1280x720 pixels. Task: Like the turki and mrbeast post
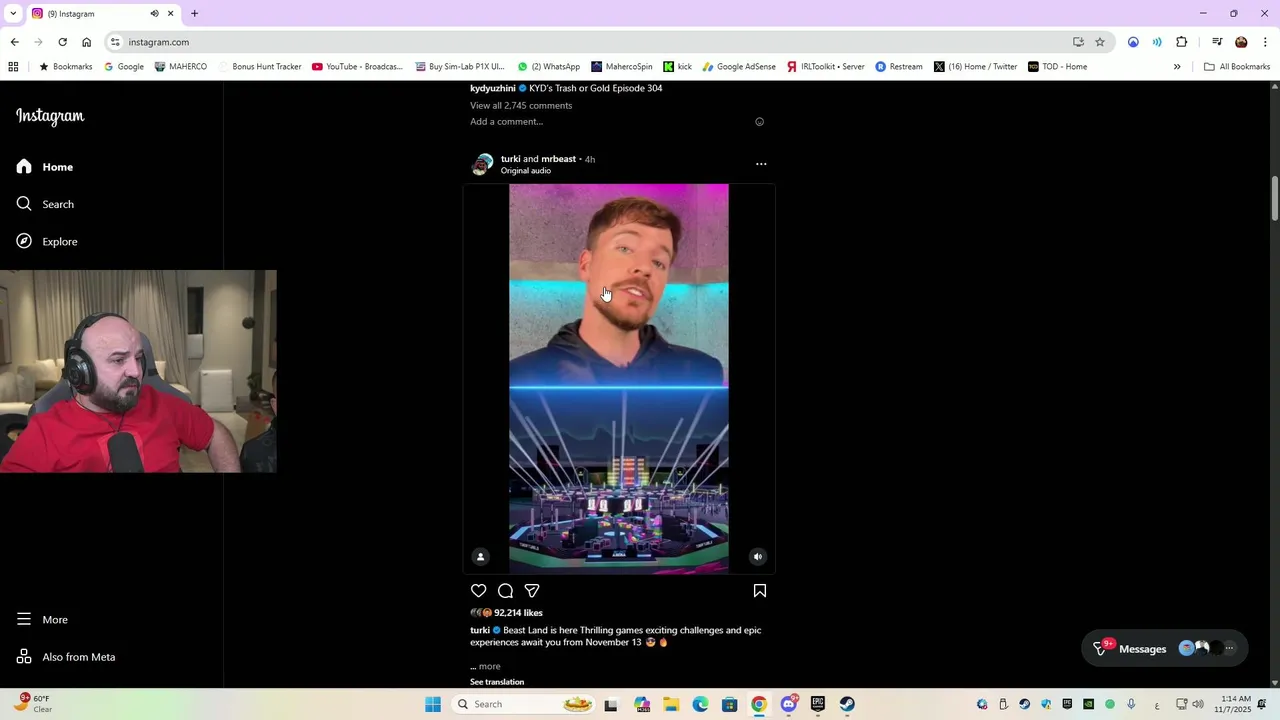point(478,591)
